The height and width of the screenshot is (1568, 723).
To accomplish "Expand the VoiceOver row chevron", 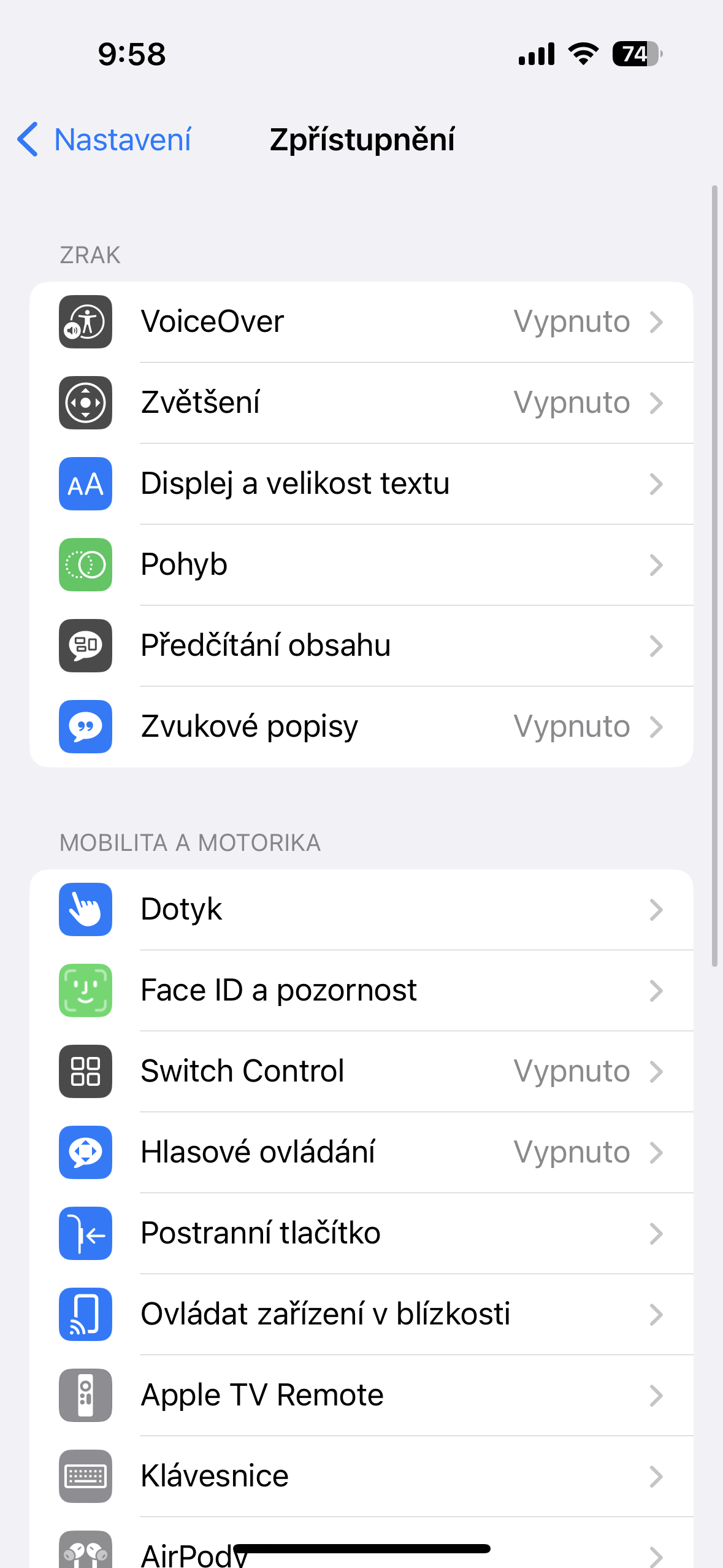I will 657,323.
